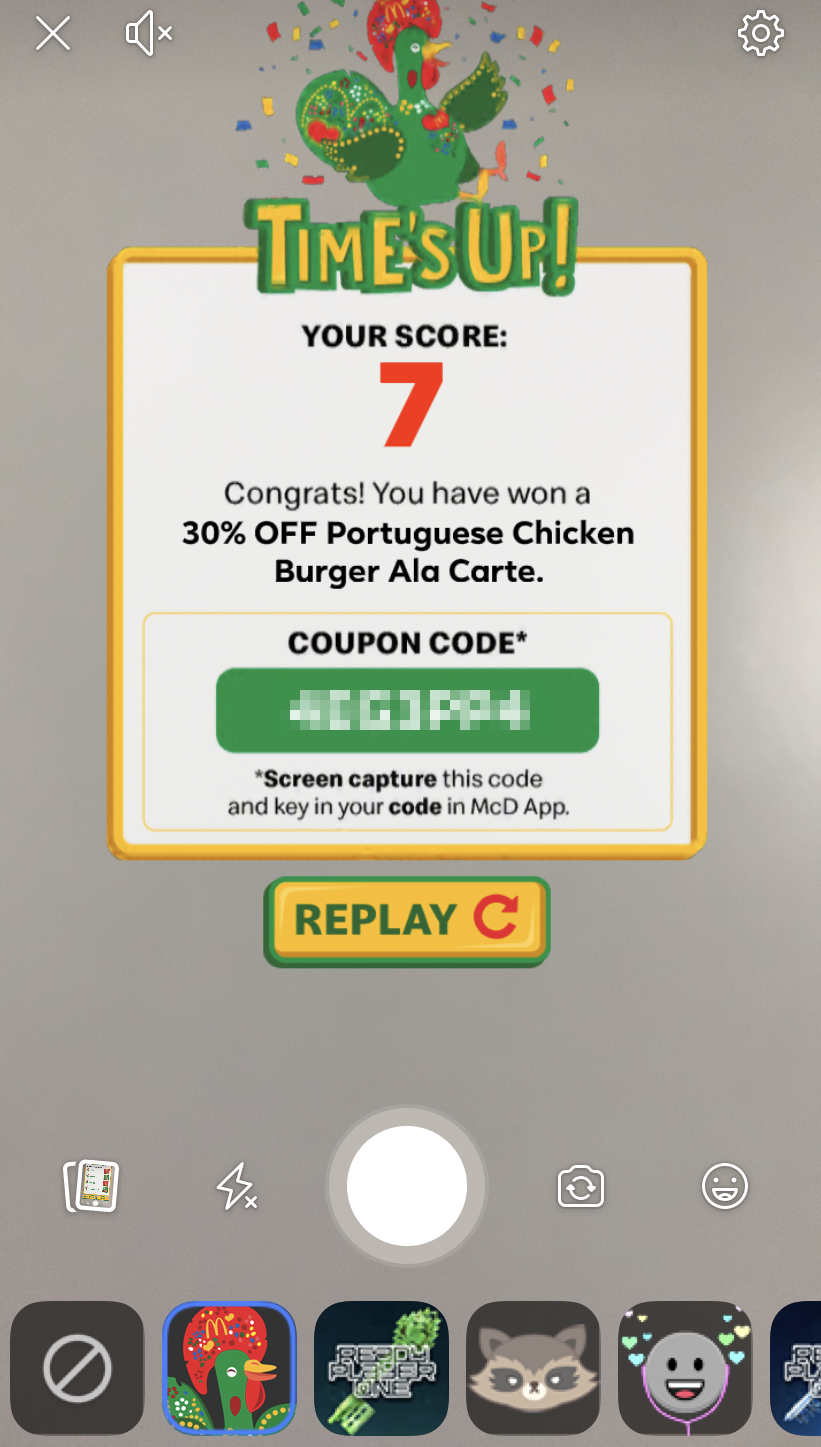Choose the Ready Player One effect
This screenshot has height=1447, width=821.
[x=381, y=1367]
